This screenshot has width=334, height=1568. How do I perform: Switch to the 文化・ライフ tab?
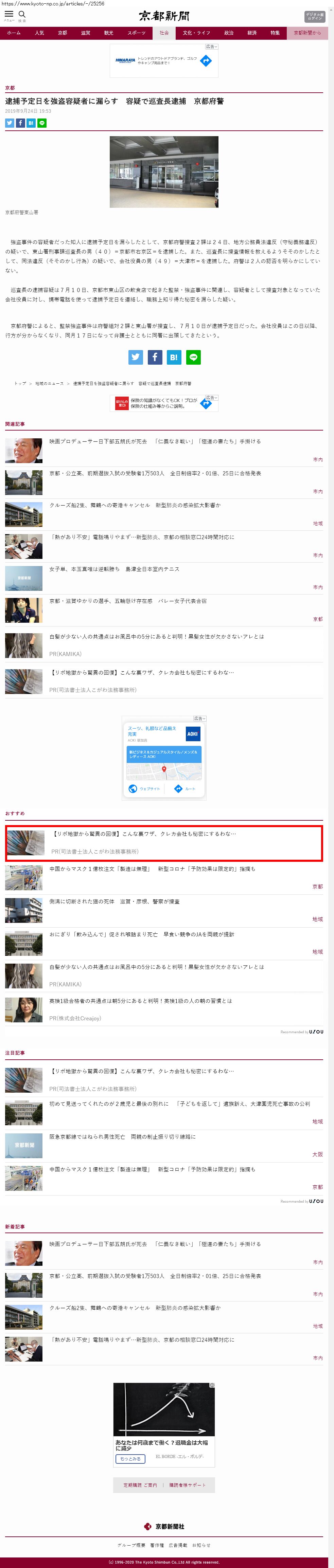click(x=196, y=33)
